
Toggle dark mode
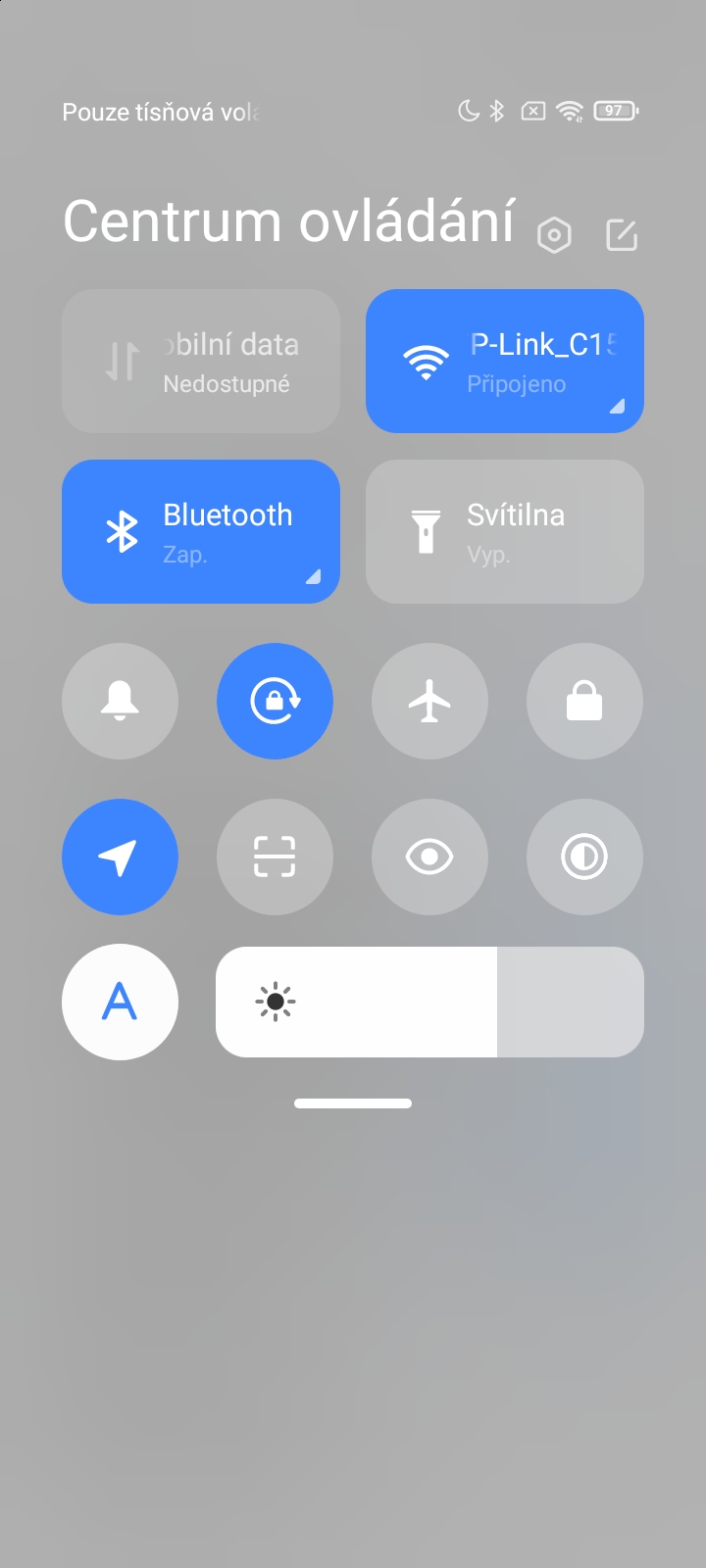coord(584,857)
